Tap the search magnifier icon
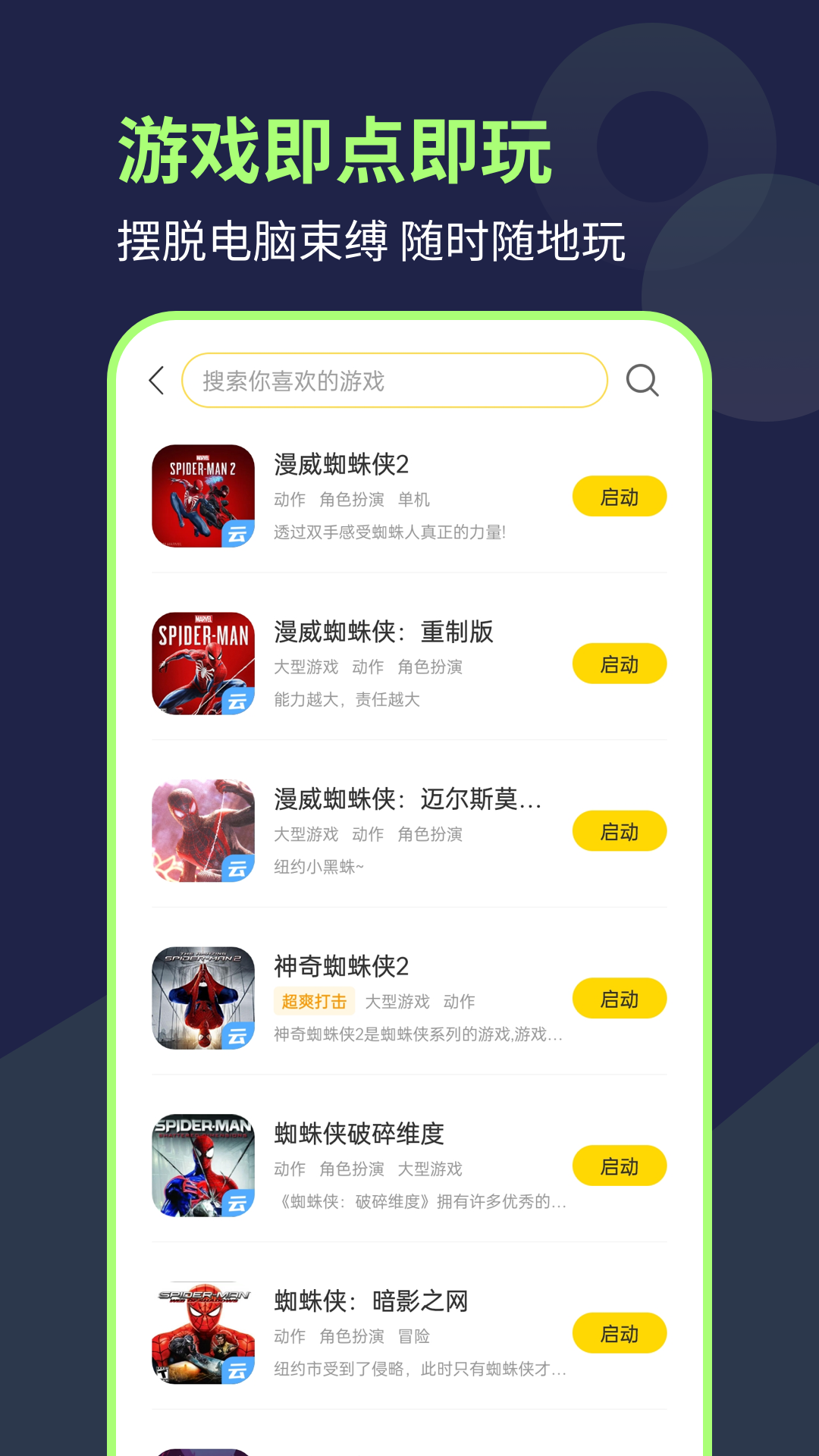The width and height of the screenshot is (819, 1456). [642, 379]
